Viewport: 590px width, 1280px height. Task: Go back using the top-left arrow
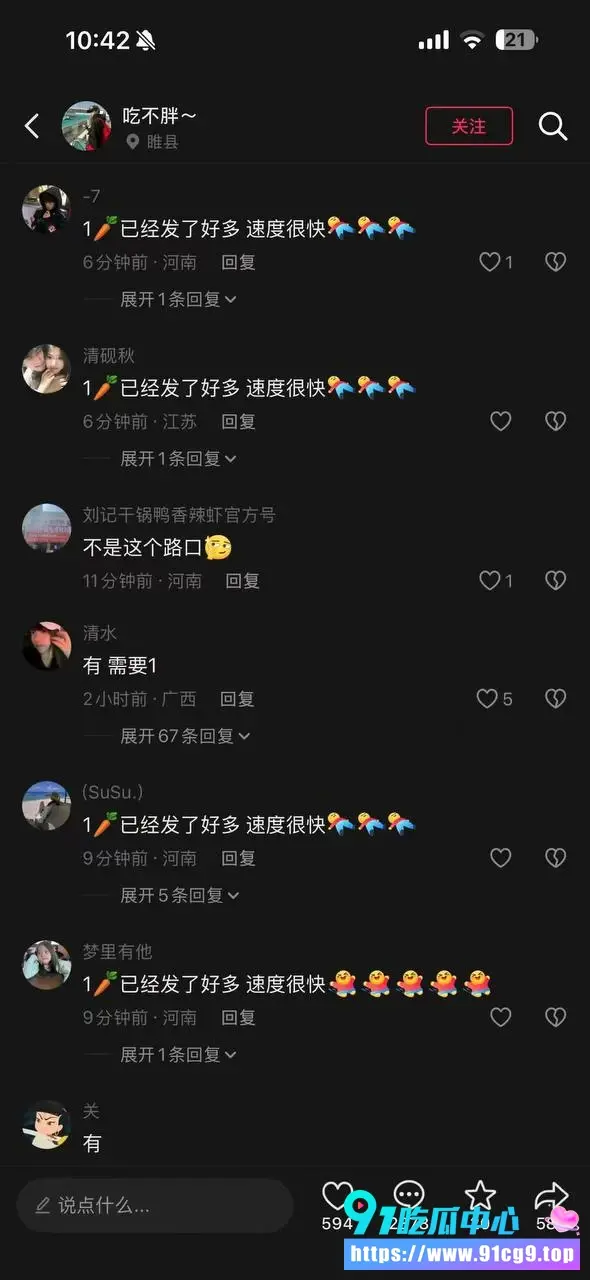click(32, 126)
